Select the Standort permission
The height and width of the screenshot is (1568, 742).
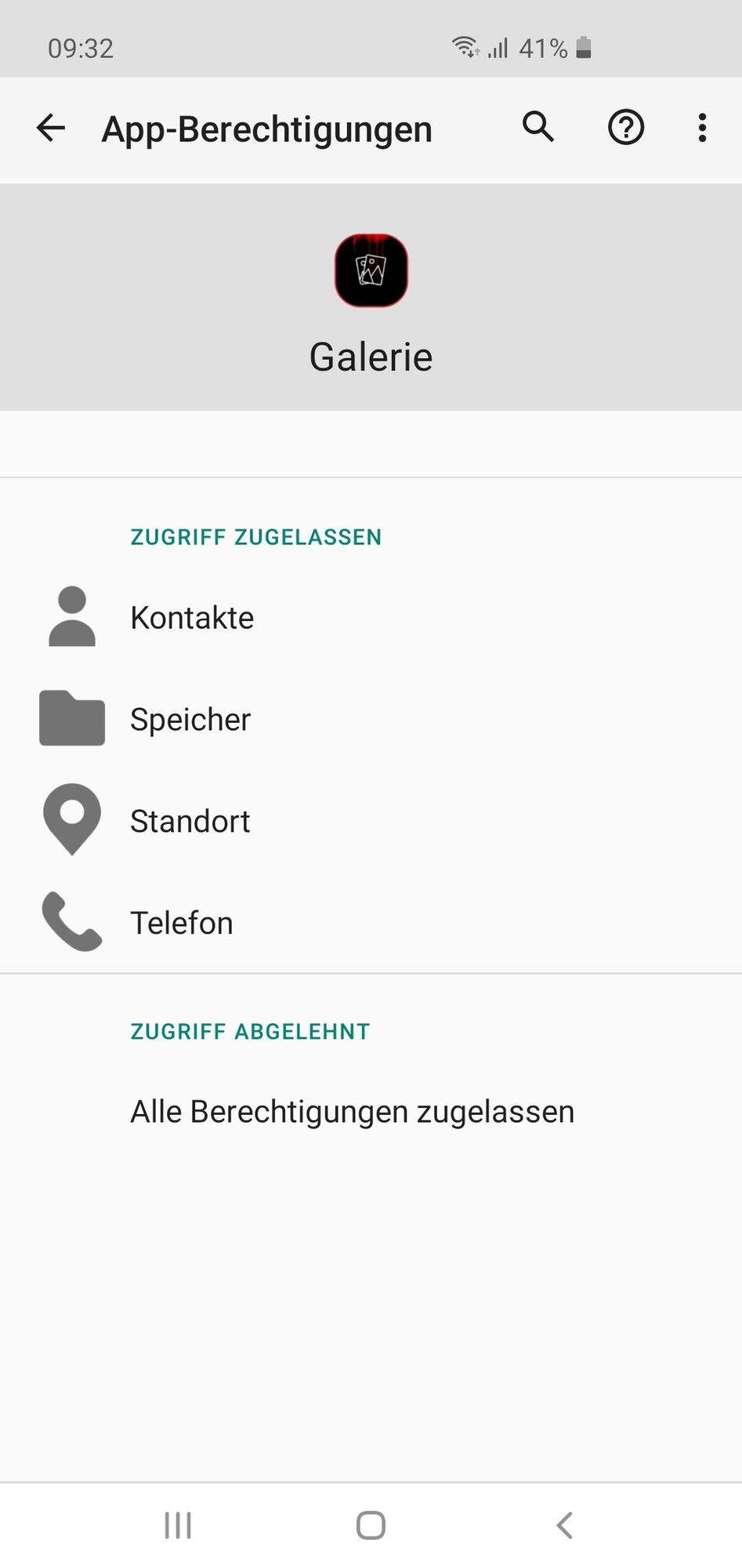click(x=190, y=821)
